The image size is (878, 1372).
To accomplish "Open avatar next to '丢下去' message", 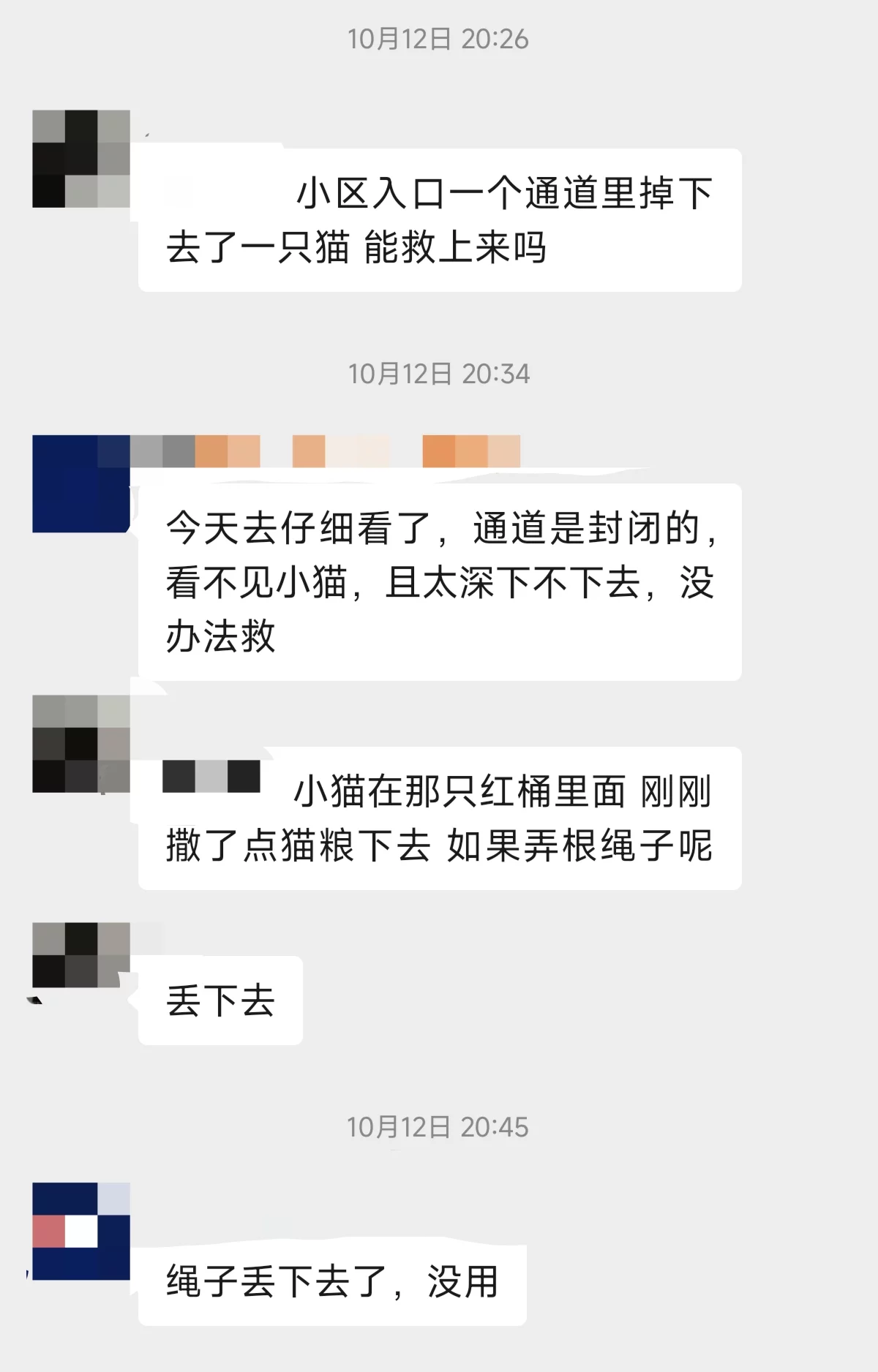I will pos(81,955).
